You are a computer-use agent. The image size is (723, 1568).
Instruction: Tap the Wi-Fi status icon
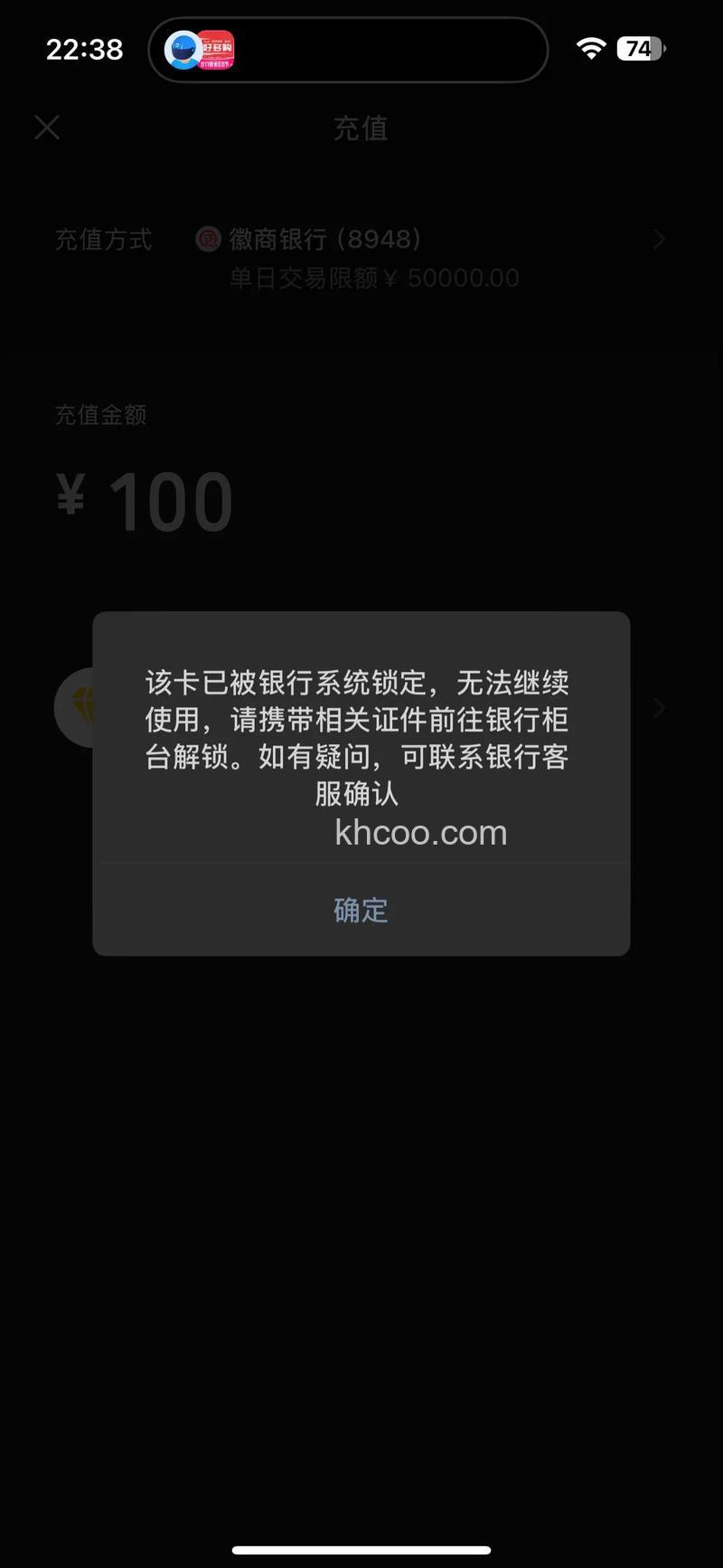pos(591,48)
